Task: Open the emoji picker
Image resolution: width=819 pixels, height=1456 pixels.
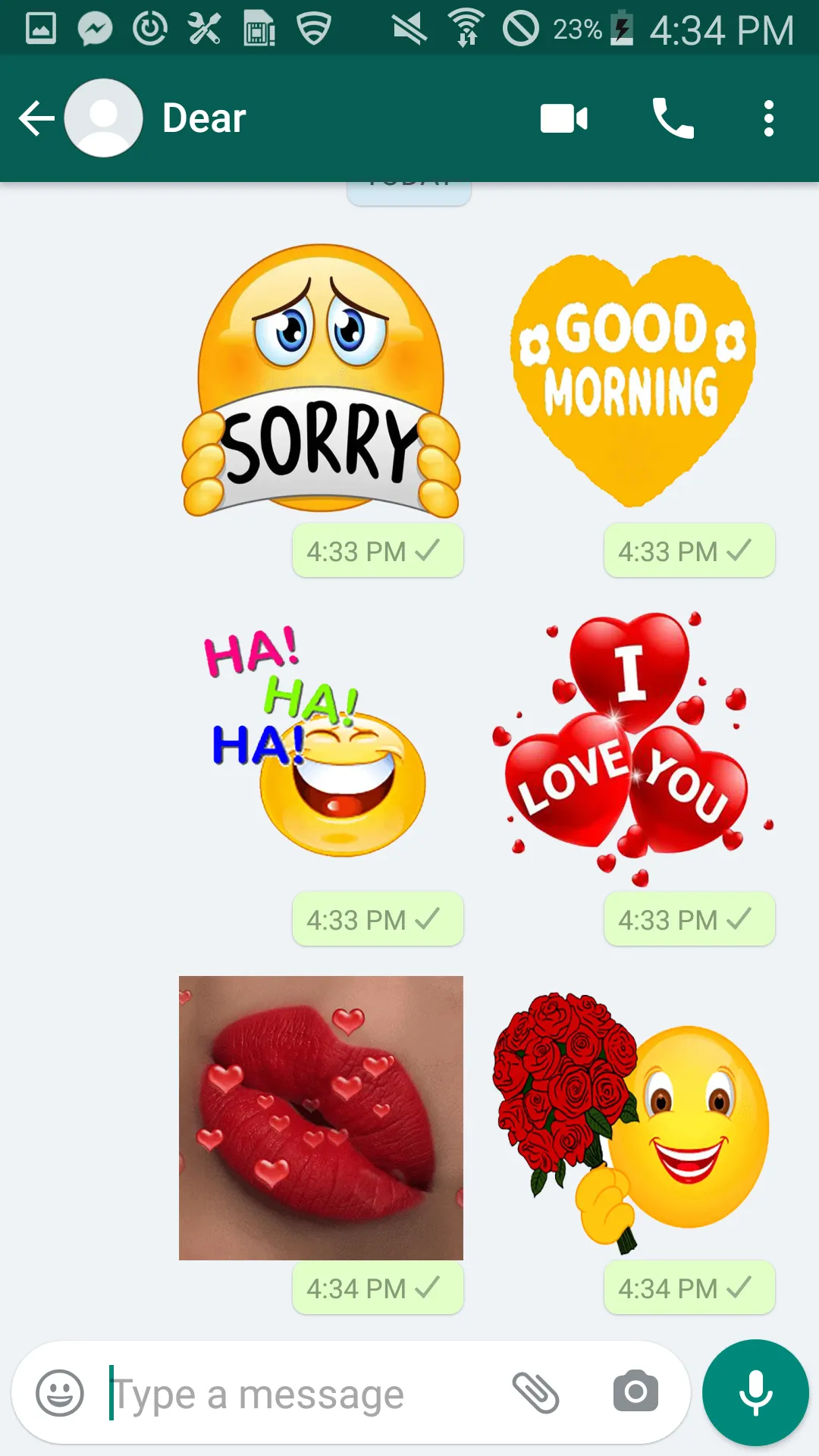Action: (x=60, y=1393)
